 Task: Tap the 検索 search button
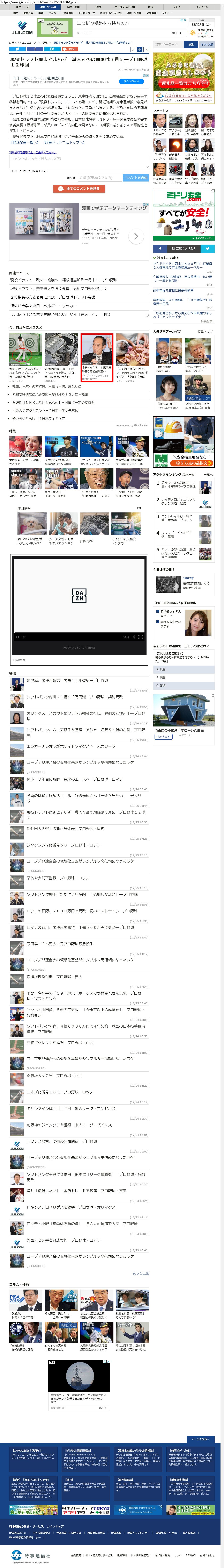coord(191,44)
